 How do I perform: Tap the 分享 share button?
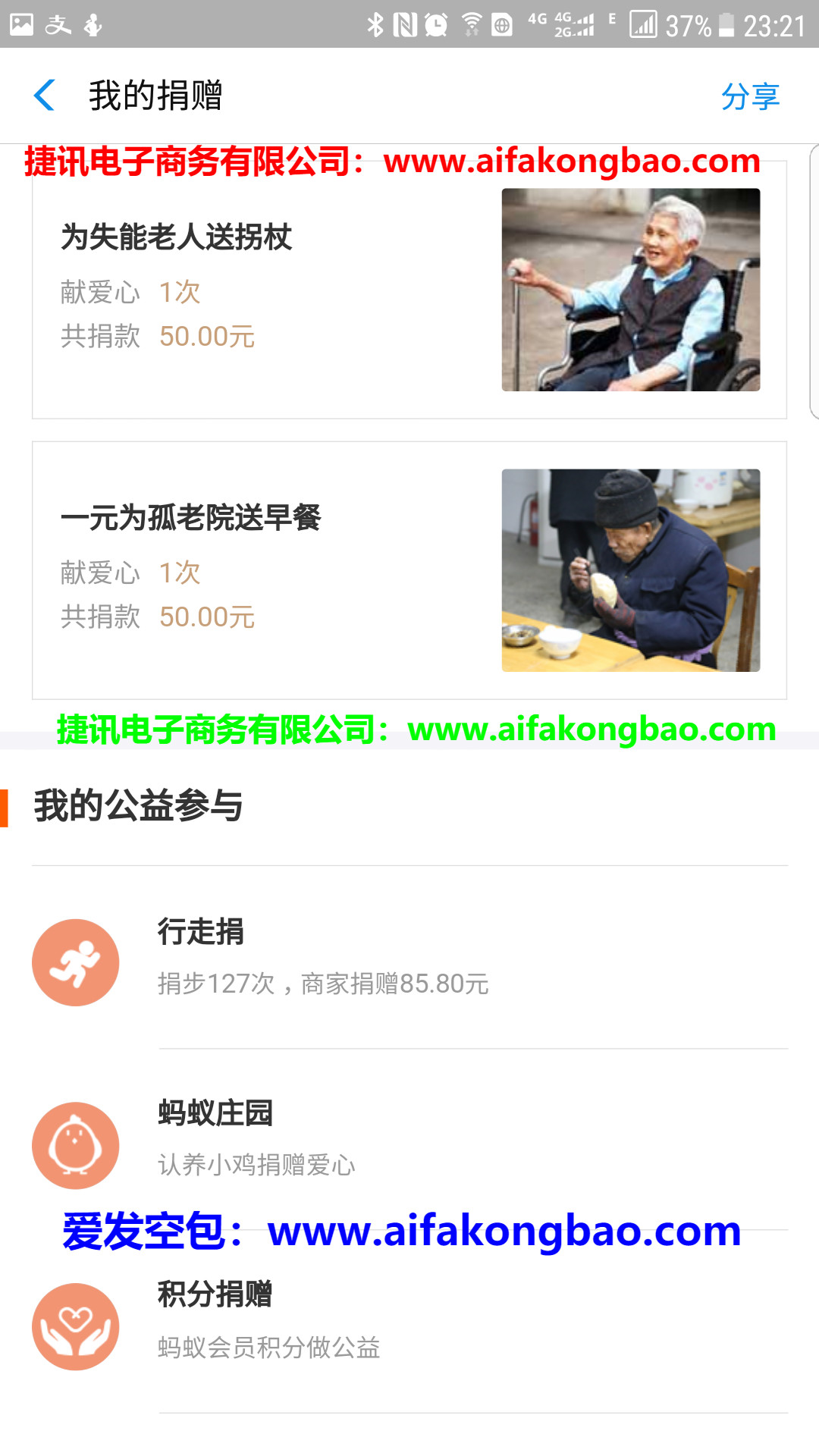(750, 96)
